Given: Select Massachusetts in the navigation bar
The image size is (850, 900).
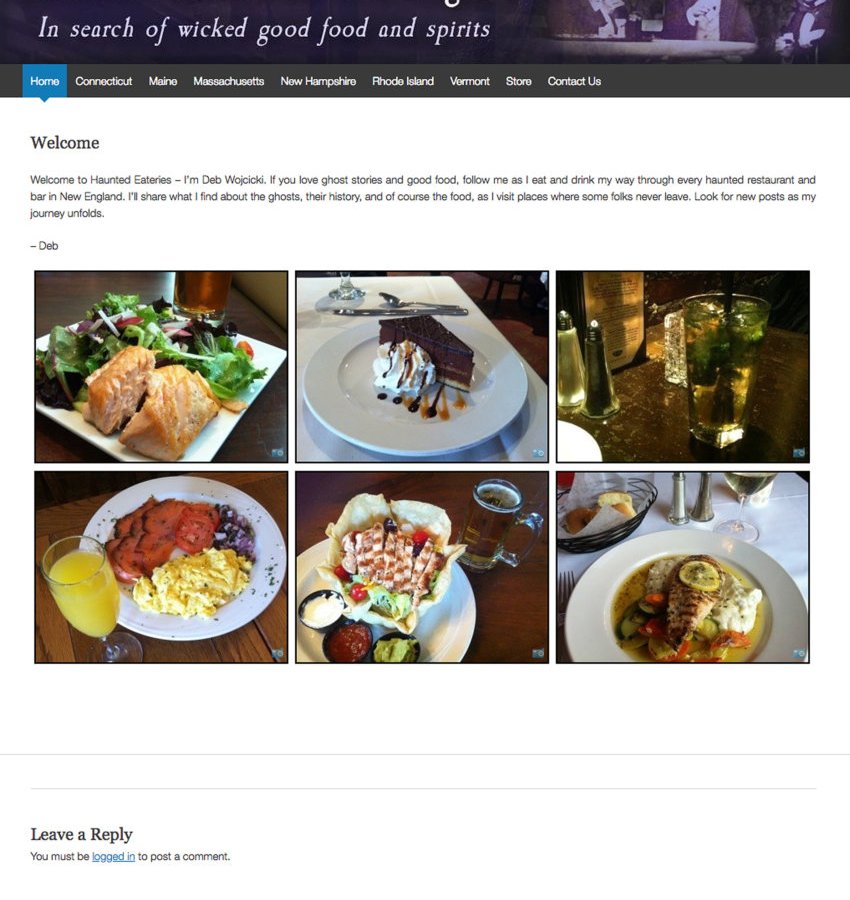Looking at the screenshot, I should pyautogui.click(x=229, y=81).
